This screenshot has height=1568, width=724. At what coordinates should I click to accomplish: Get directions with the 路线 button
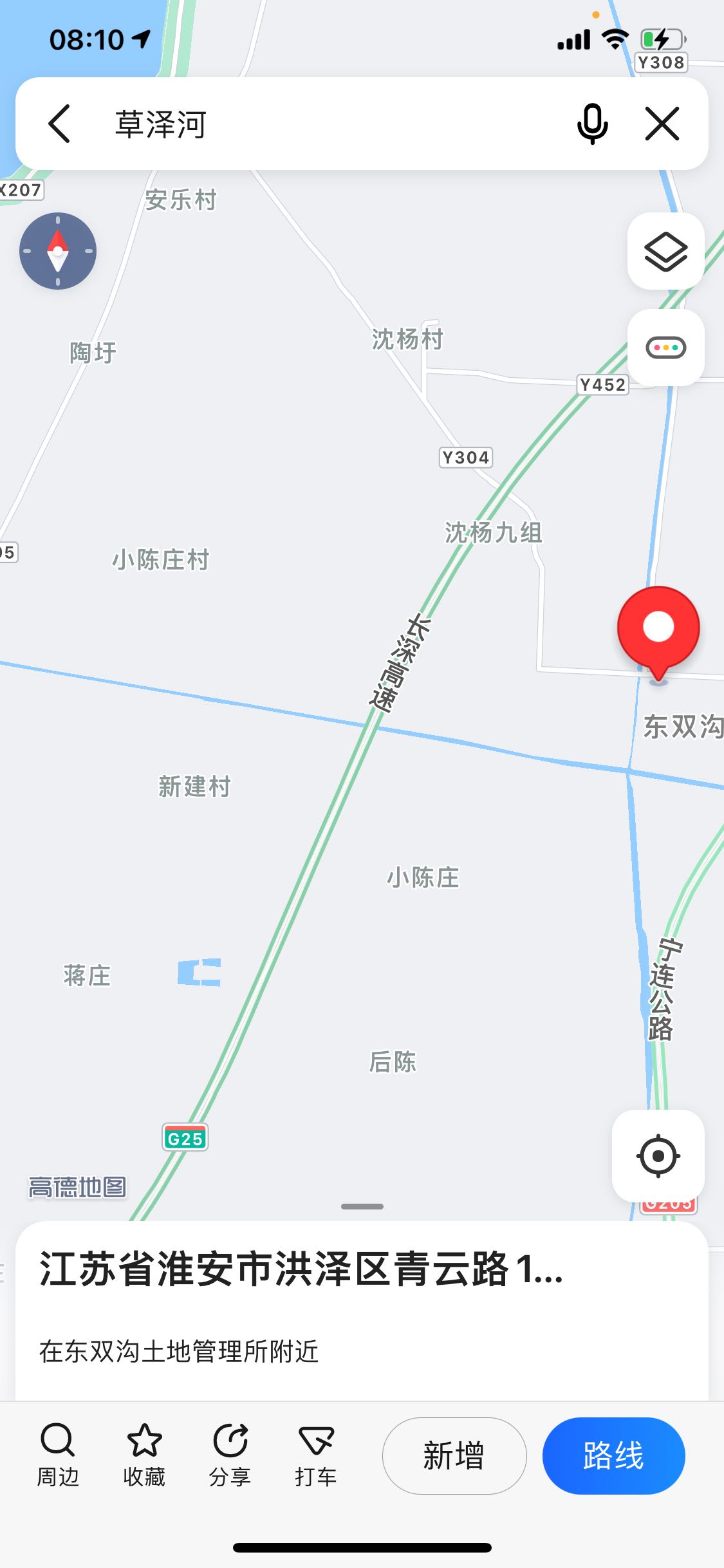tap(614, 1456)
